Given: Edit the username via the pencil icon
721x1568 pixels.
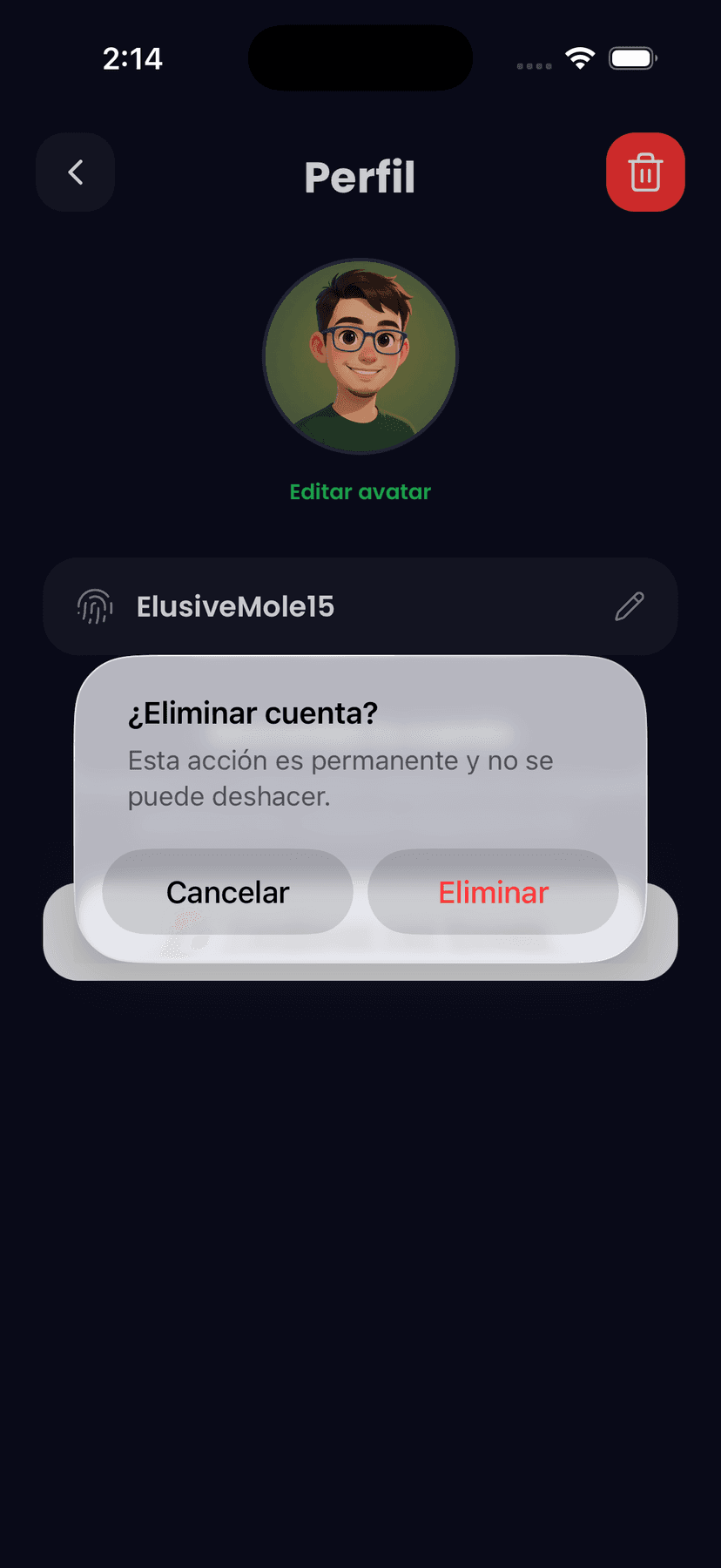Looking at the screenshot, I should 630,606.
